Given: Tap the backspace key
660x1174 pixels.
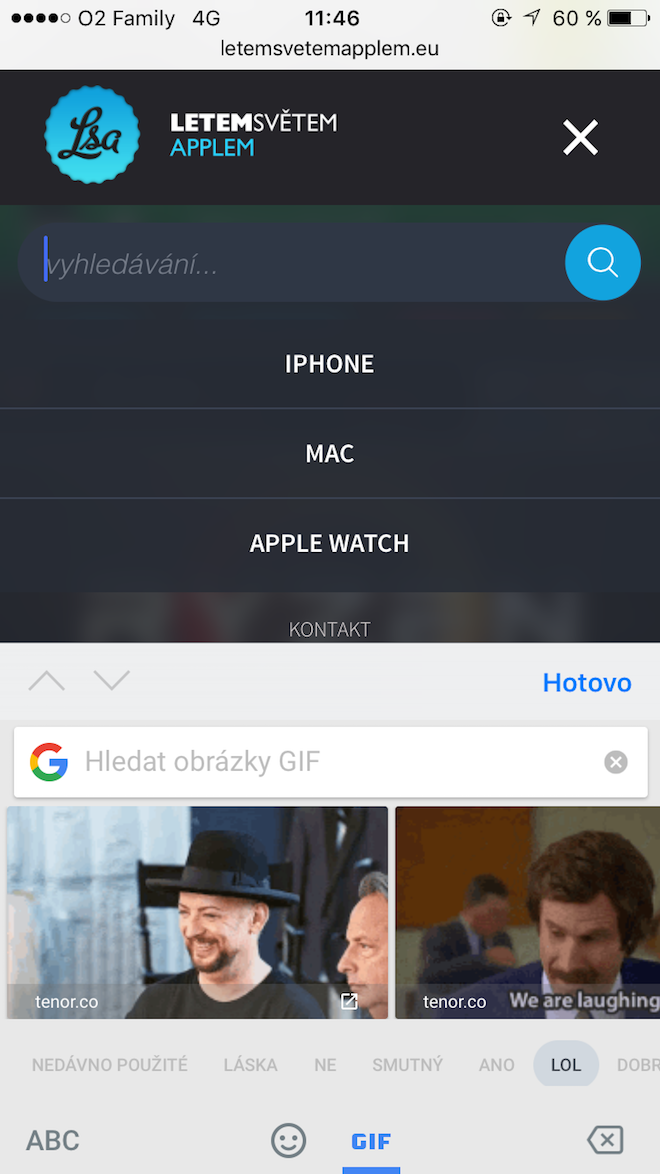Looking at the screenshot, I should 605,1140.
